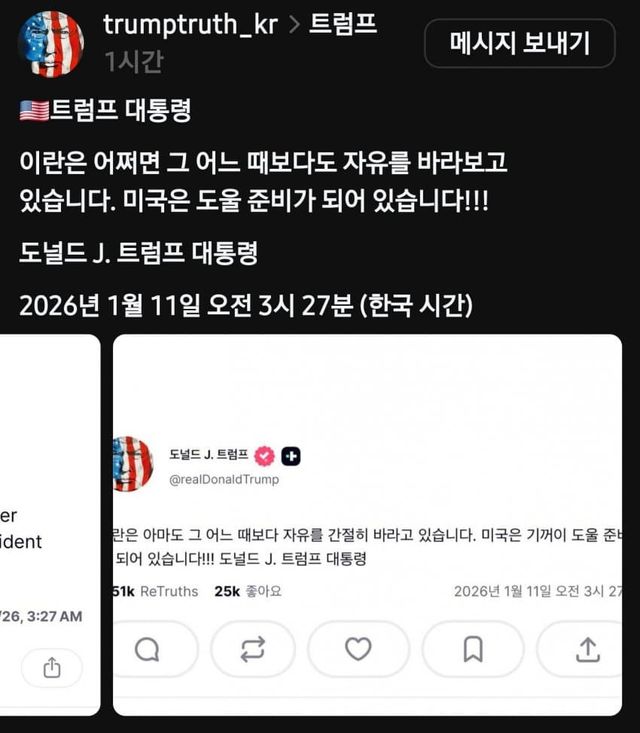Open the Korean Truth Social post image
The image size is (640, 733).
367,524
